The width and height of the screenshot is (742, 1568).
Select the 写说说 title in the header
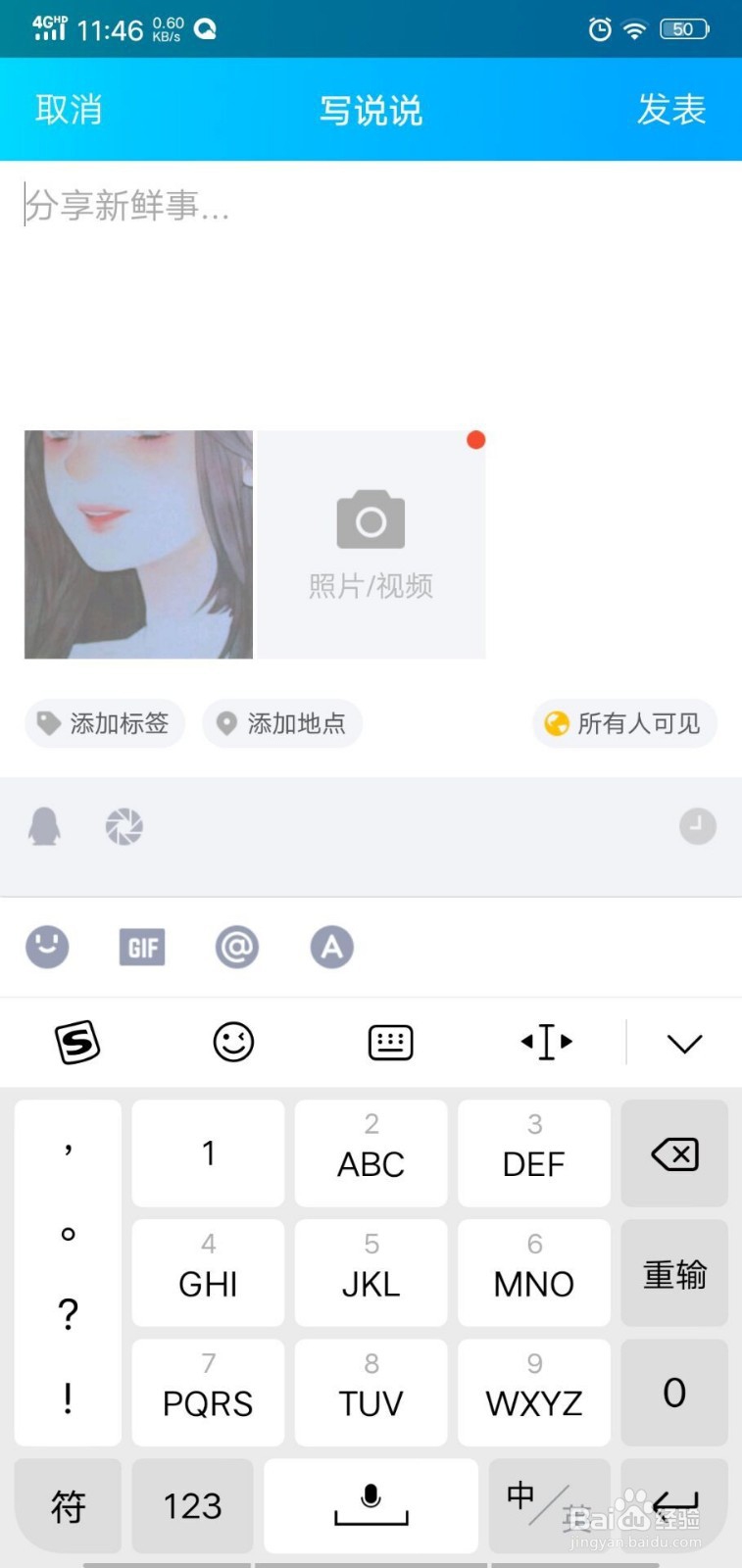click(x=371, y=110)
